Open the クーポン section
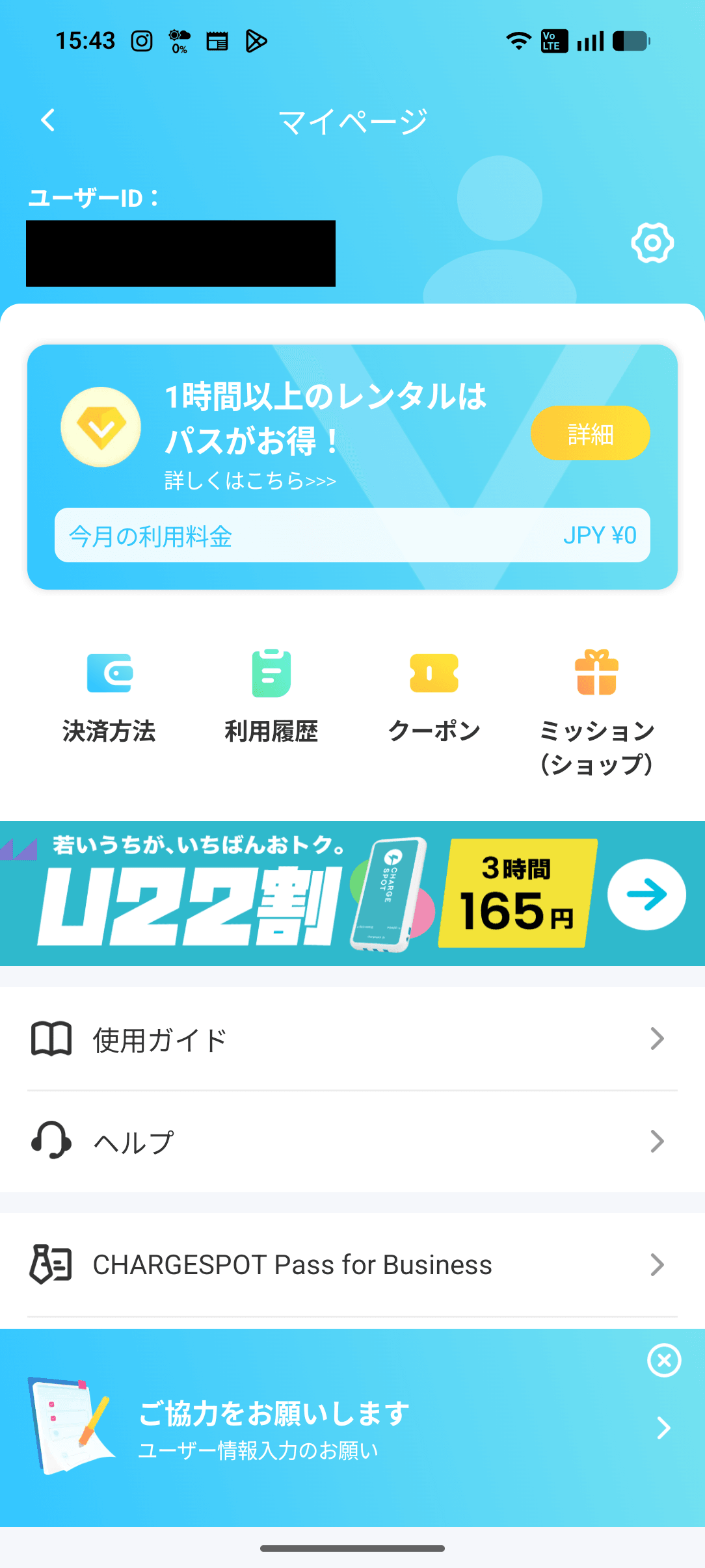 [434, 697]
